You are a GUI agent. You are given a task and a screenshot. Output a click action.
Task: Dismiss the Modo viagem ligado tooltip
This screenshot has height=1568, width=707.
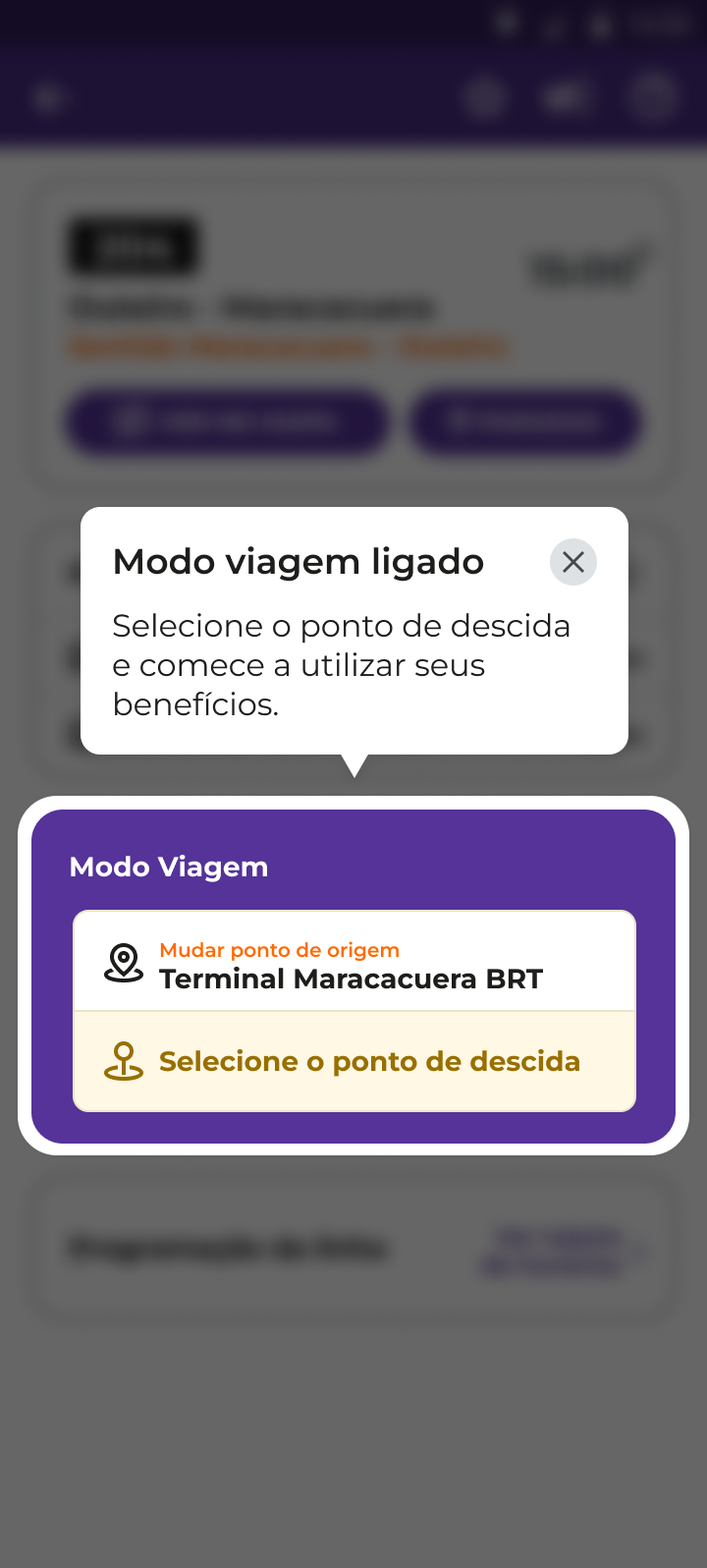pyautogui.click(x=573, y=562)
